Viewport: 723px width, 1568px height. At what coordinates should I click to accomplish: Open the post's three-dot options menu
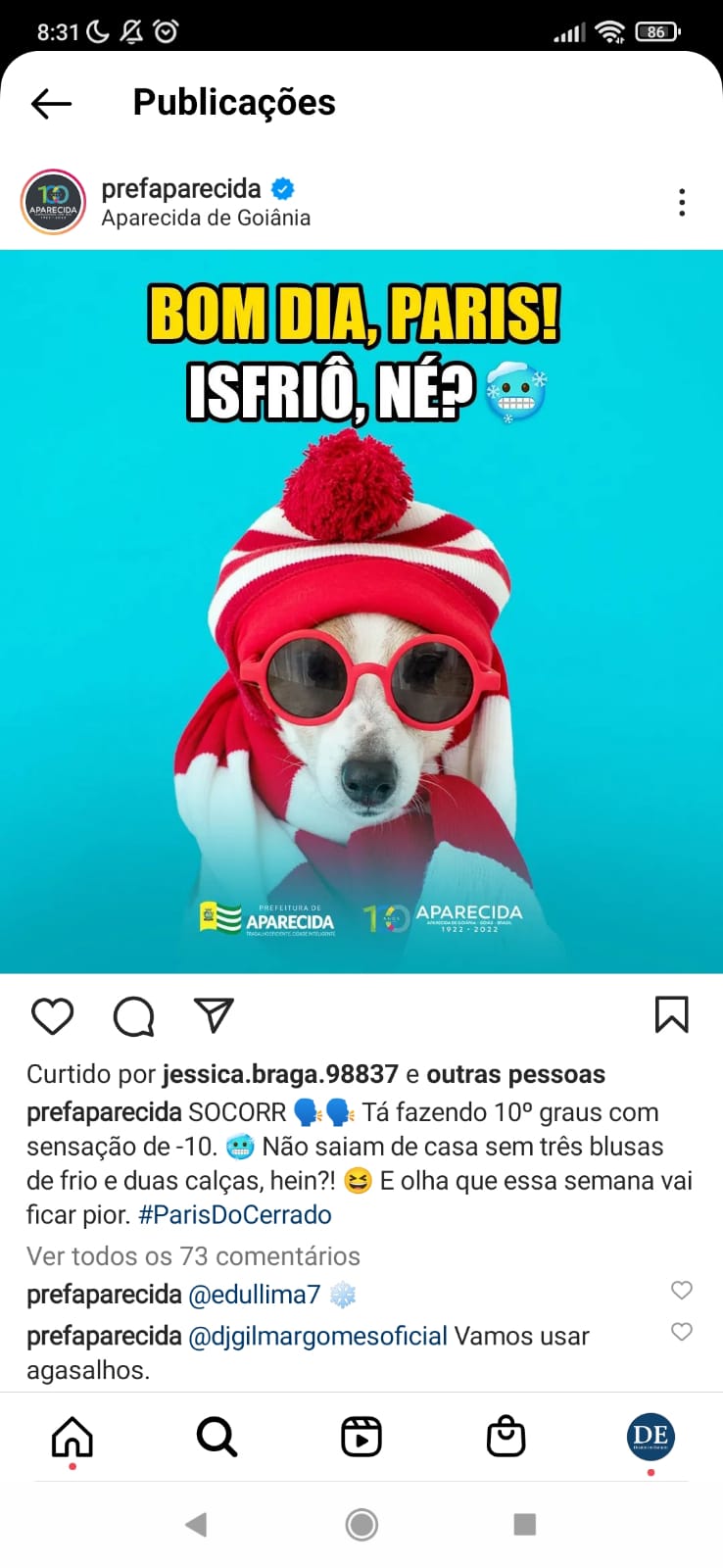click(x=682, y=203)
